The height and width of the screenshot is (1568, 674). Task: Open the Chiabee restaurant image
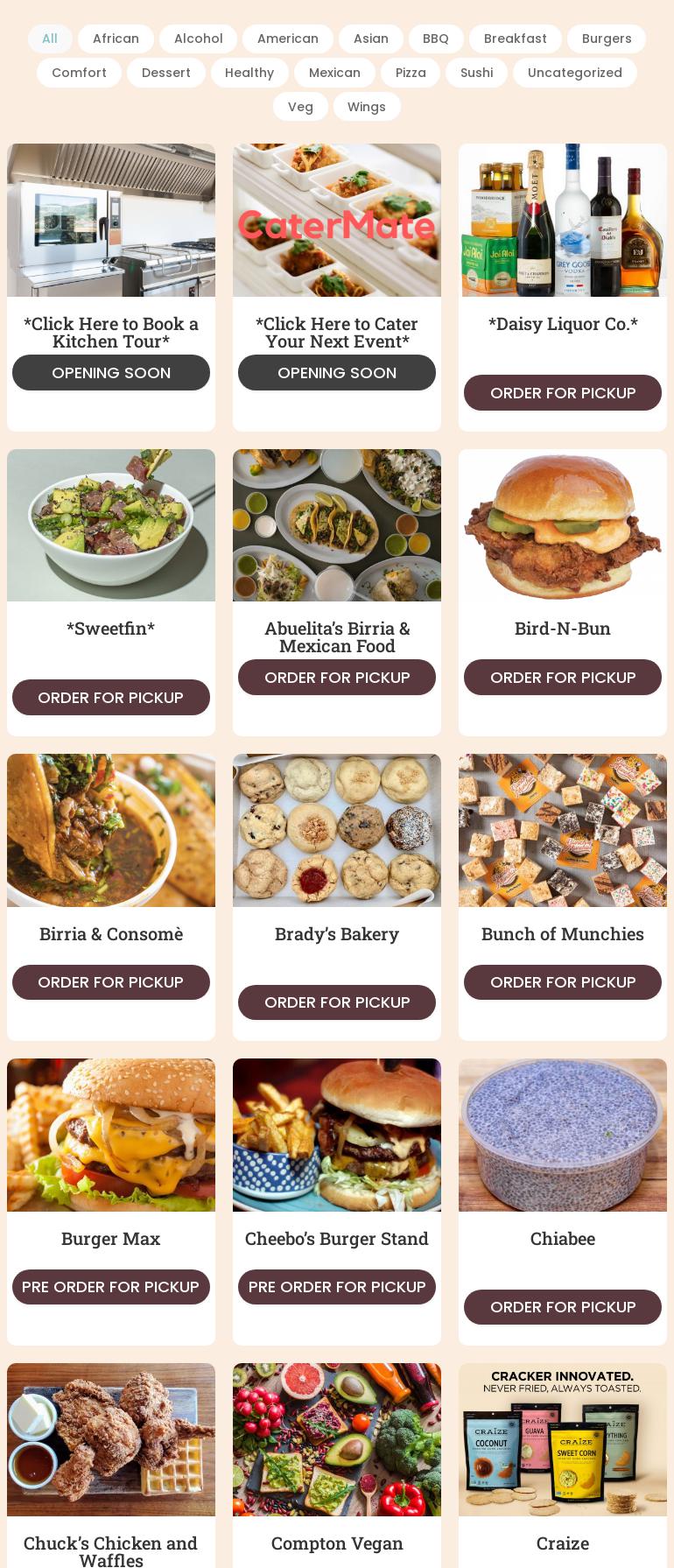coord(563,1135)
